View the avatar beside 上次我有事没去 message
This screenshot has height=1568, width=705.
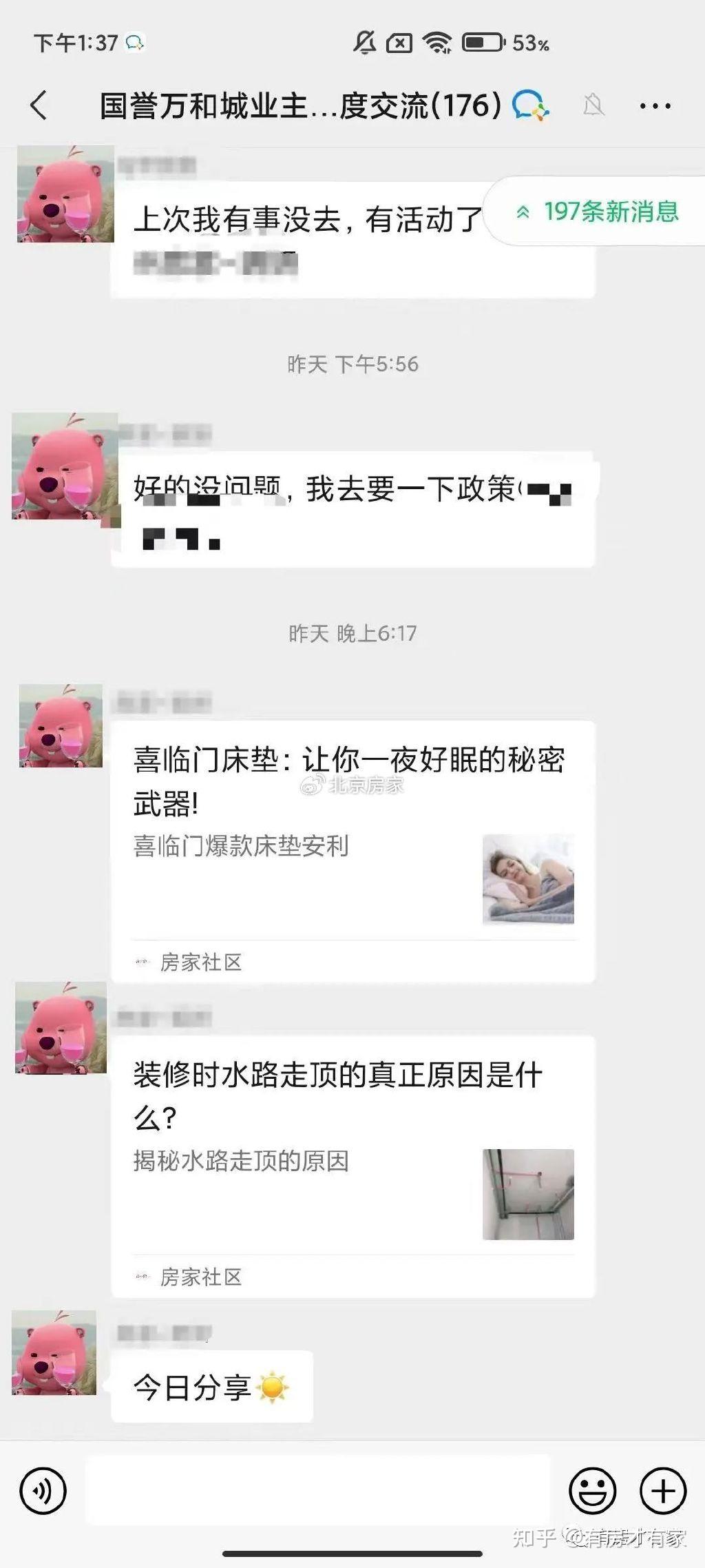[65, 194]
